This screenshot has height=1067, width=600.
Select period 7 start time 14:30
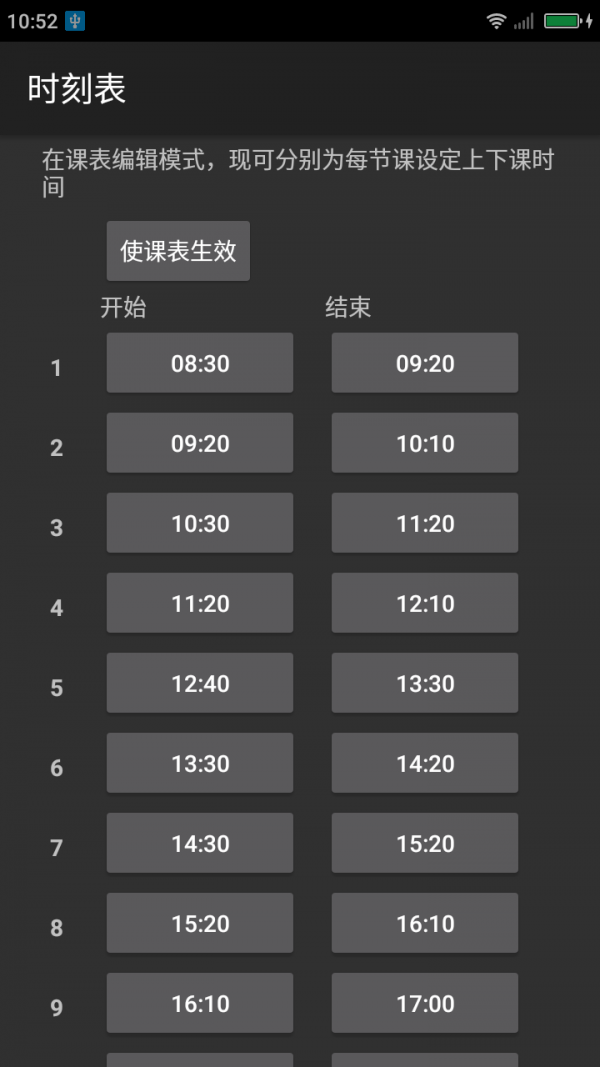point(200,843)
